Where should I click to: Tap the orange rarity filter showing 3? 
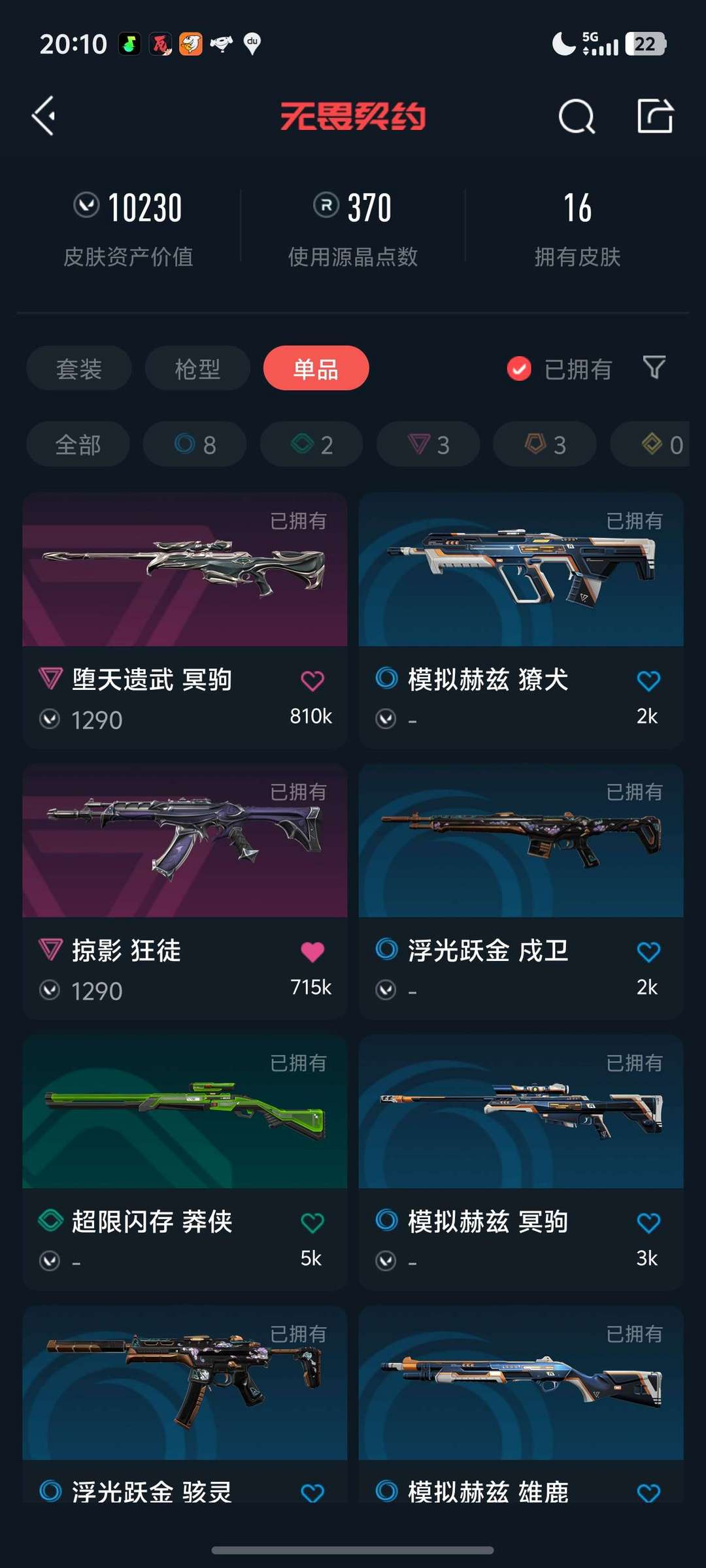[544, 444]
